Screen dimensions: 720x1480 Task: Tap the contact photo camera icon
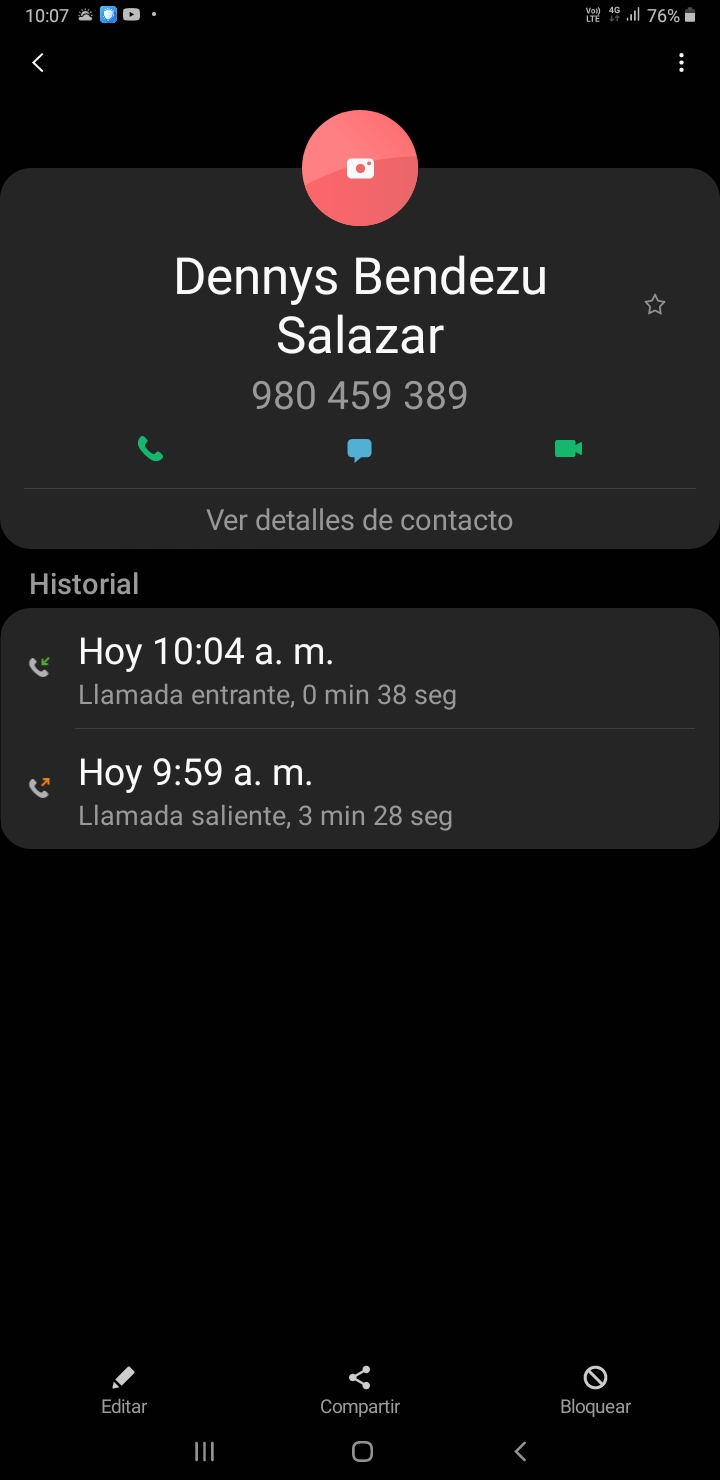360,168
